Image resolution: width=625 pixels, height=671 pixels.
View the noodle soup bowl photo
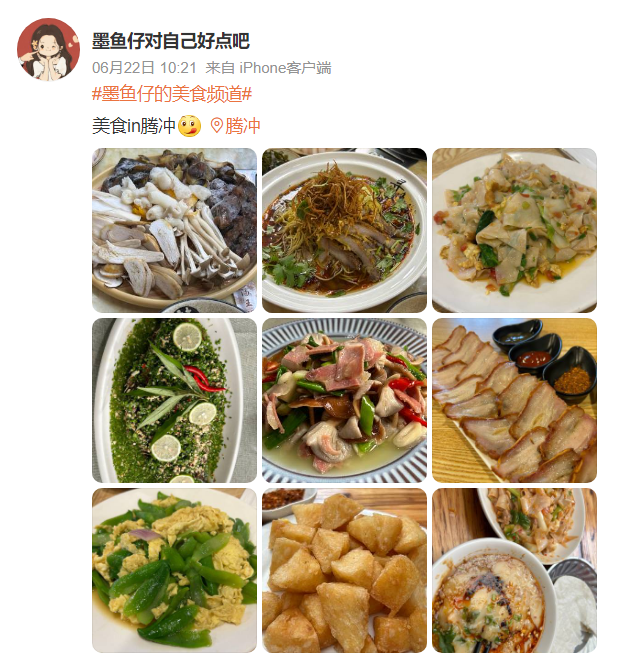[x=344, y=230]
